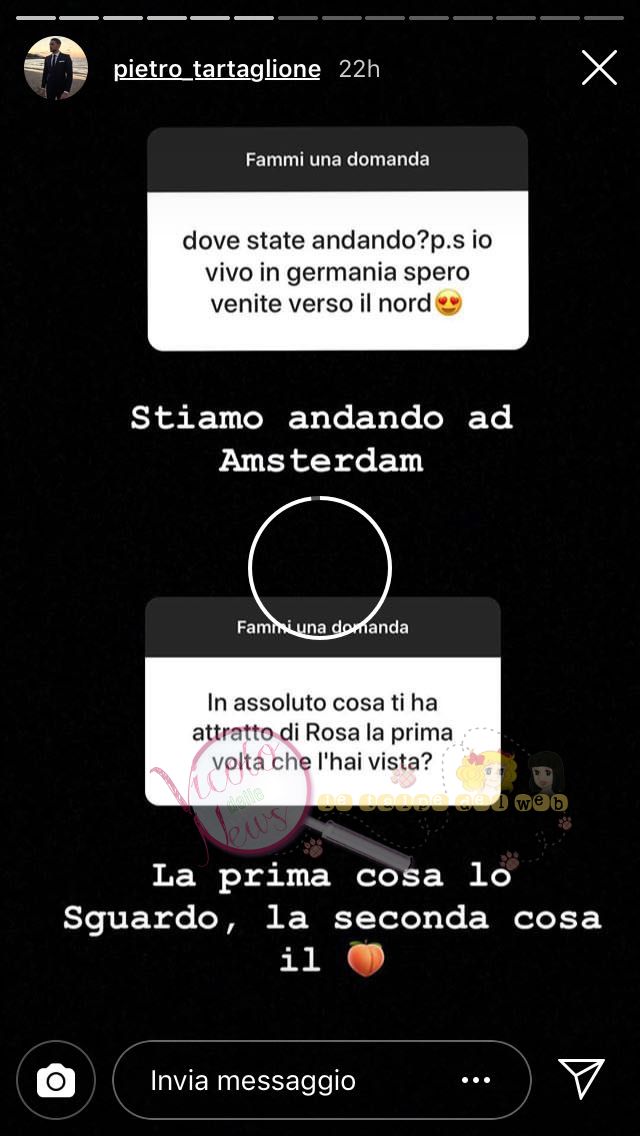640x1136 pixels.
Task: Share story via paper plane icon
Action: pos(582,1079)
